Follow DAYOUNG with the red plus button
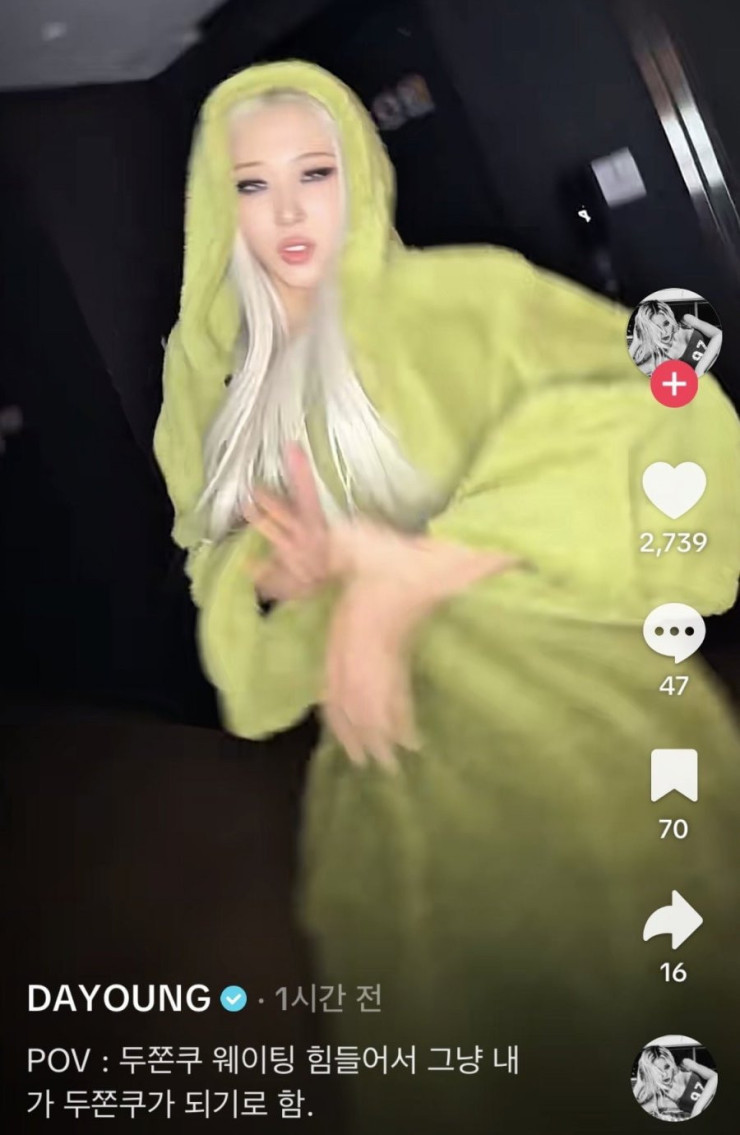Screen dimensions: 740x1135 tap(674, 387)
